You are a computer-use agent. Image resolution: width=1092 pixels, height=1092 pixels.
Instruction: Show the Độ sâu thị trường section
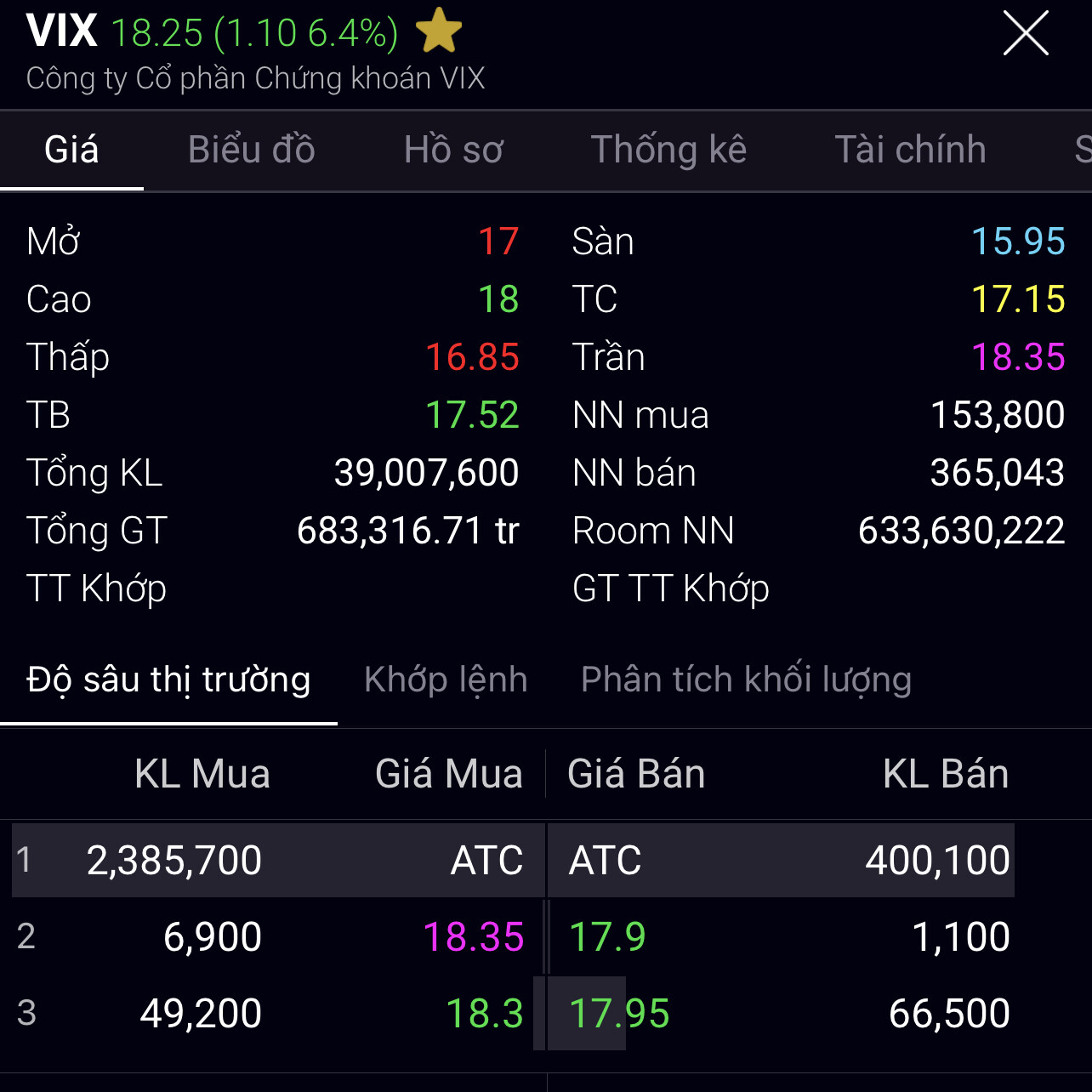(168, 680)
